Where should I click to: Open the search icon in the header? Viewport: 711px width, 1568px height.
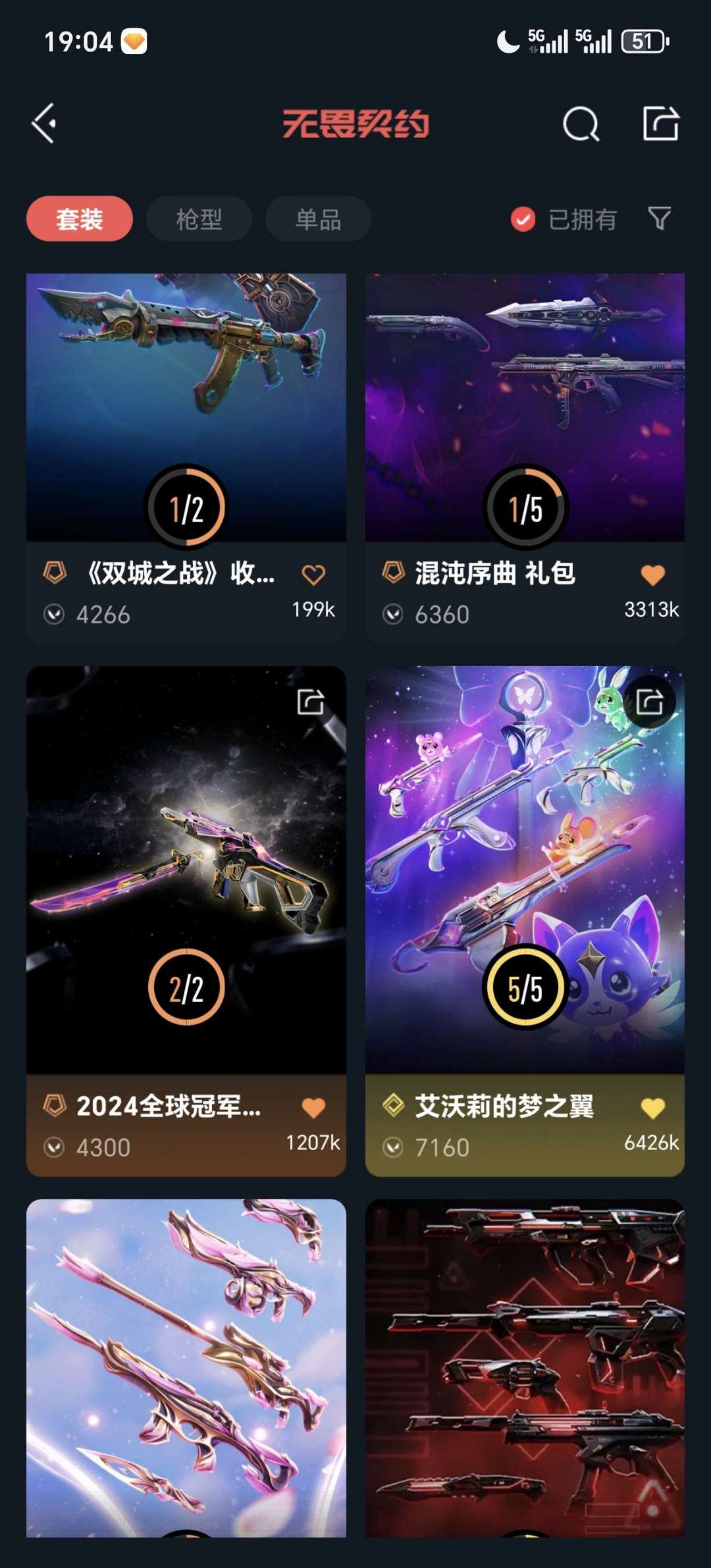(x=581, y=124)
